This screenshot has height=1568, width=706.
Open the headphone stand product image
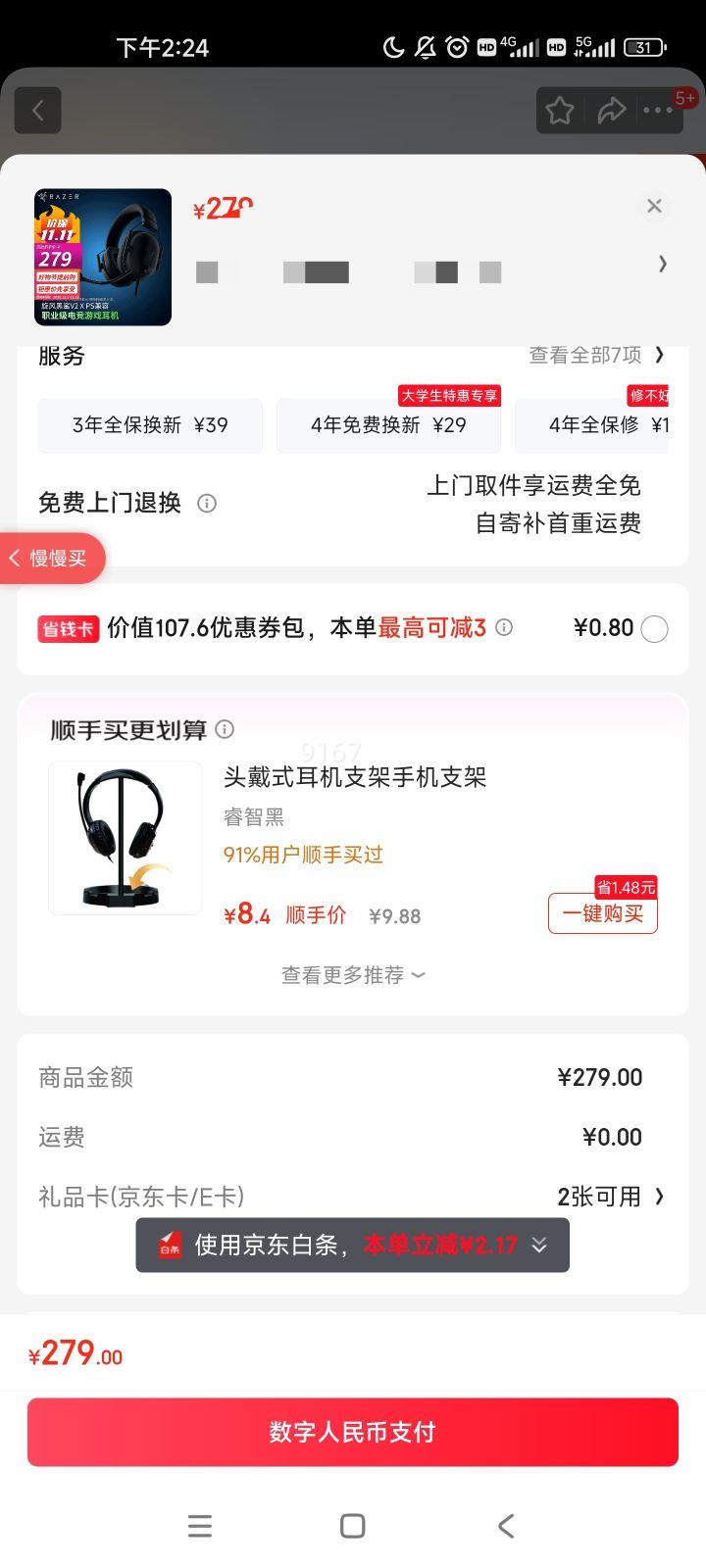point(126,838)
